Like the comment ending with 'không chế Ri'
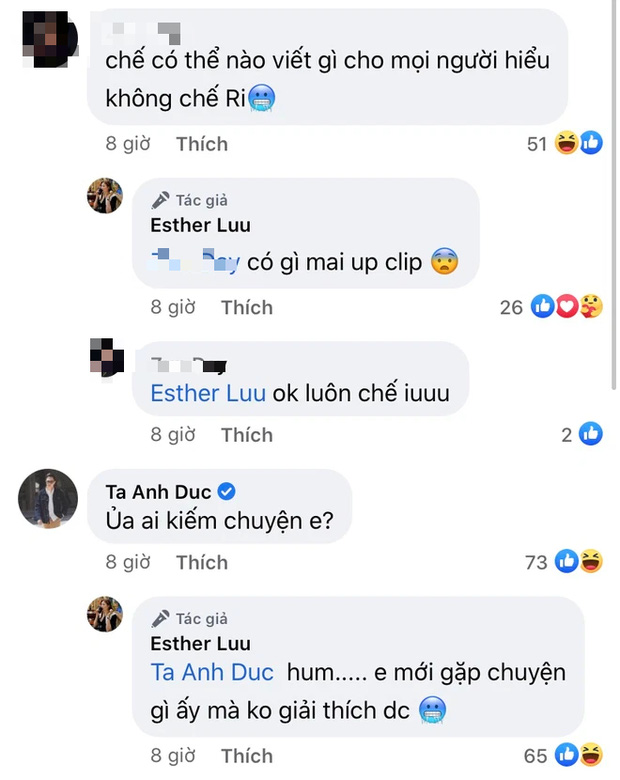Viewport: 620px width, 780px height. tap(201, 144)
